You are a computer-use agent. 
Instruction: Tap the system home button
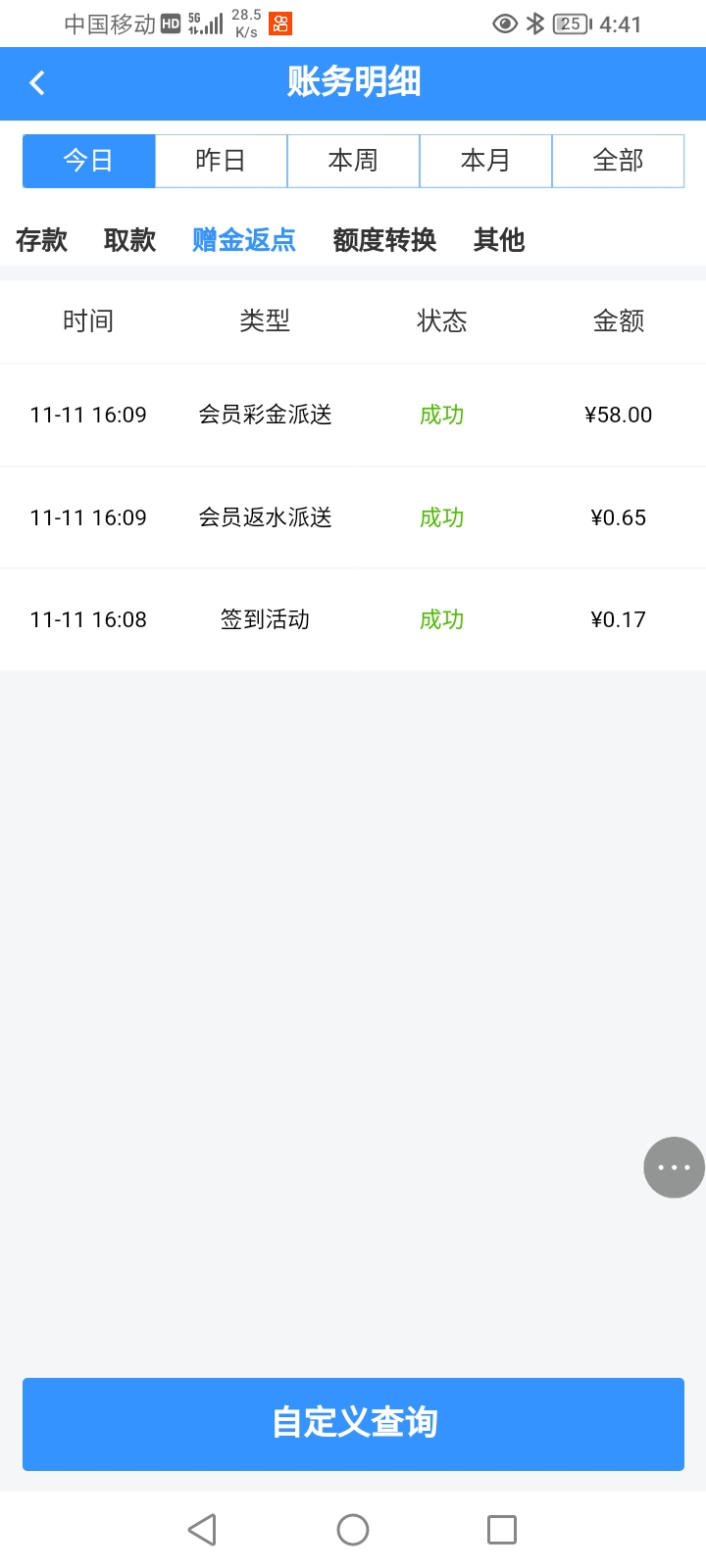coord(353,1530)
